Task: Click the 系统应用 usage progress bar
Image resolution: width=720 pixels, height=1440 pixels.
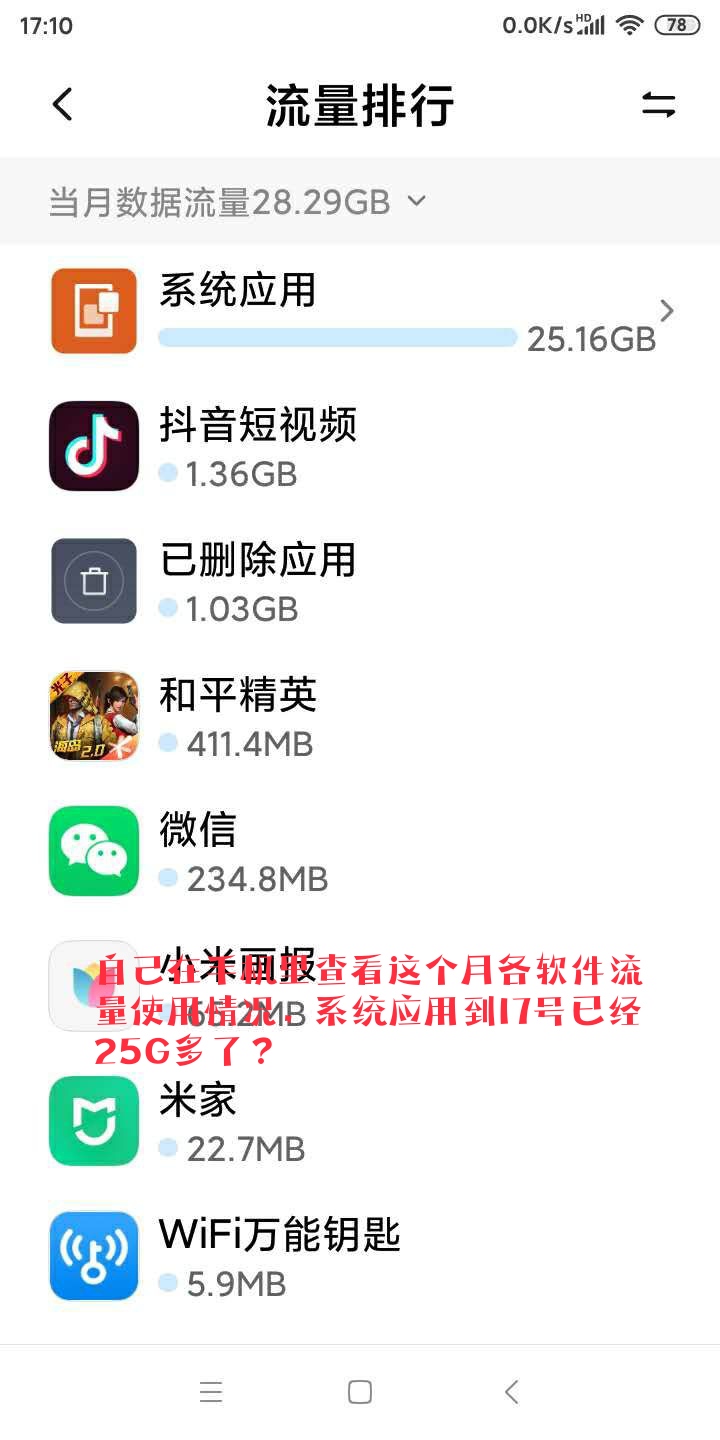Action: (337, 338)
